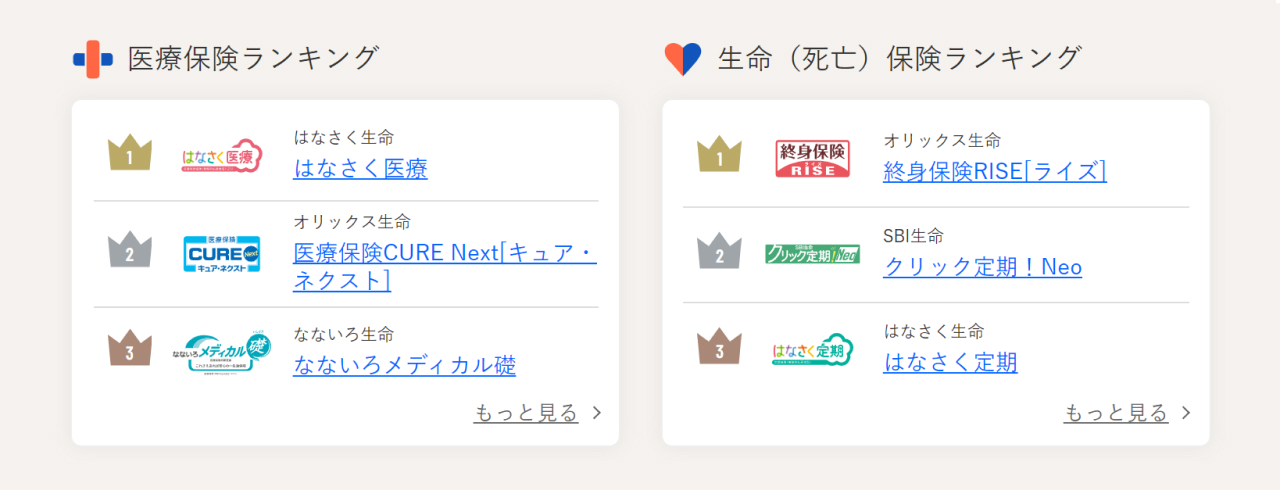Open the クリック定期！Neo link
The image size is (1280, 490).
982,267
